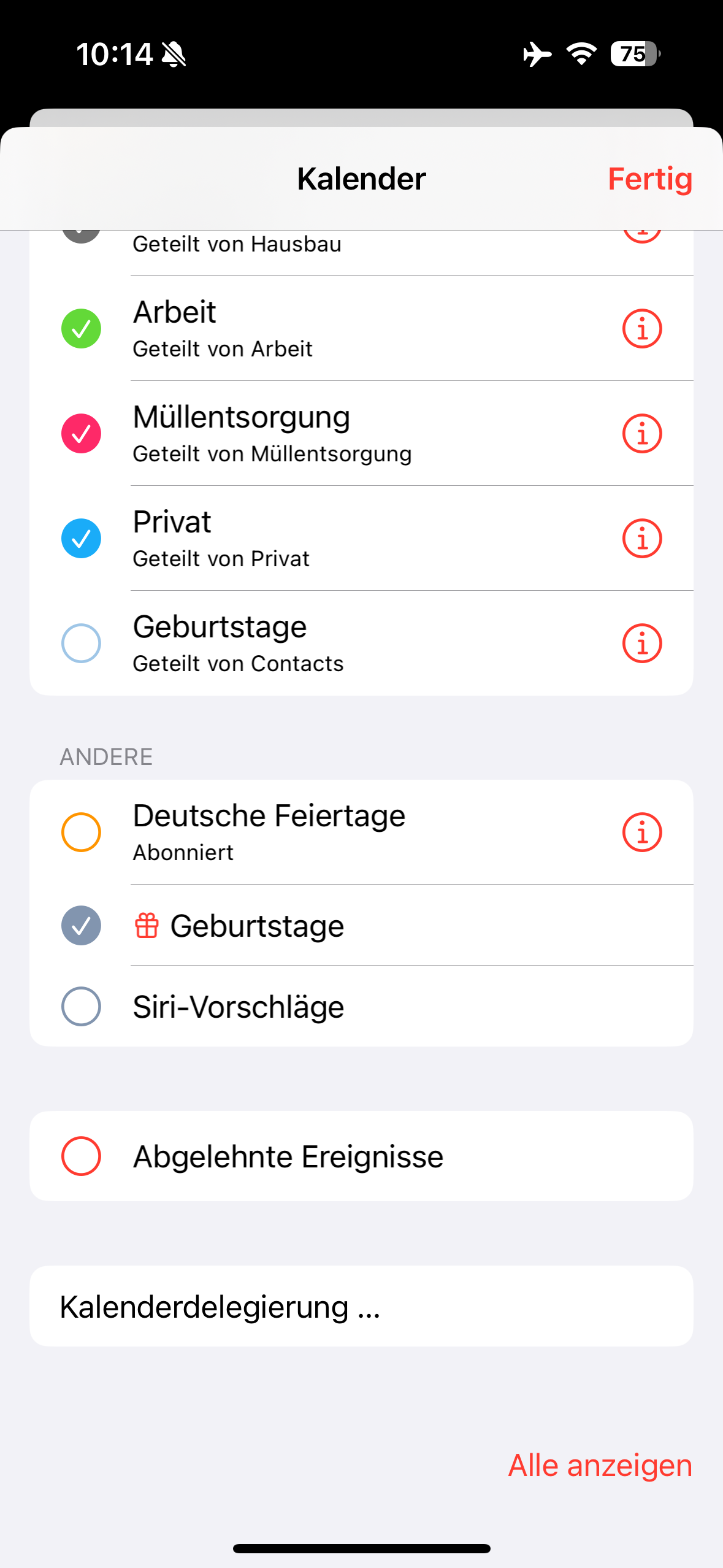Screen dimensions: 723x1568
Task: Enable the Deutsche Feiertage calendar
Action: tap(82, 832)
